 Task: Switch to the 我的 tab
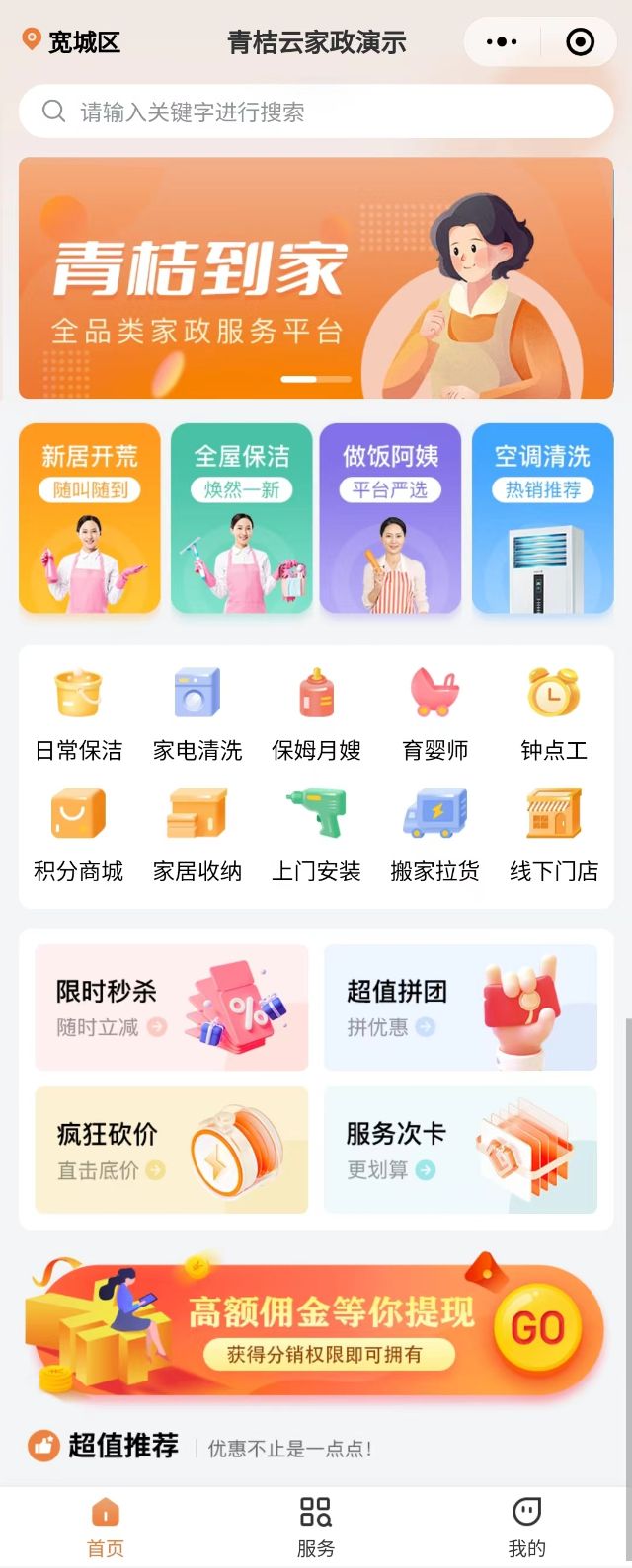click(x=526, y=1526)
